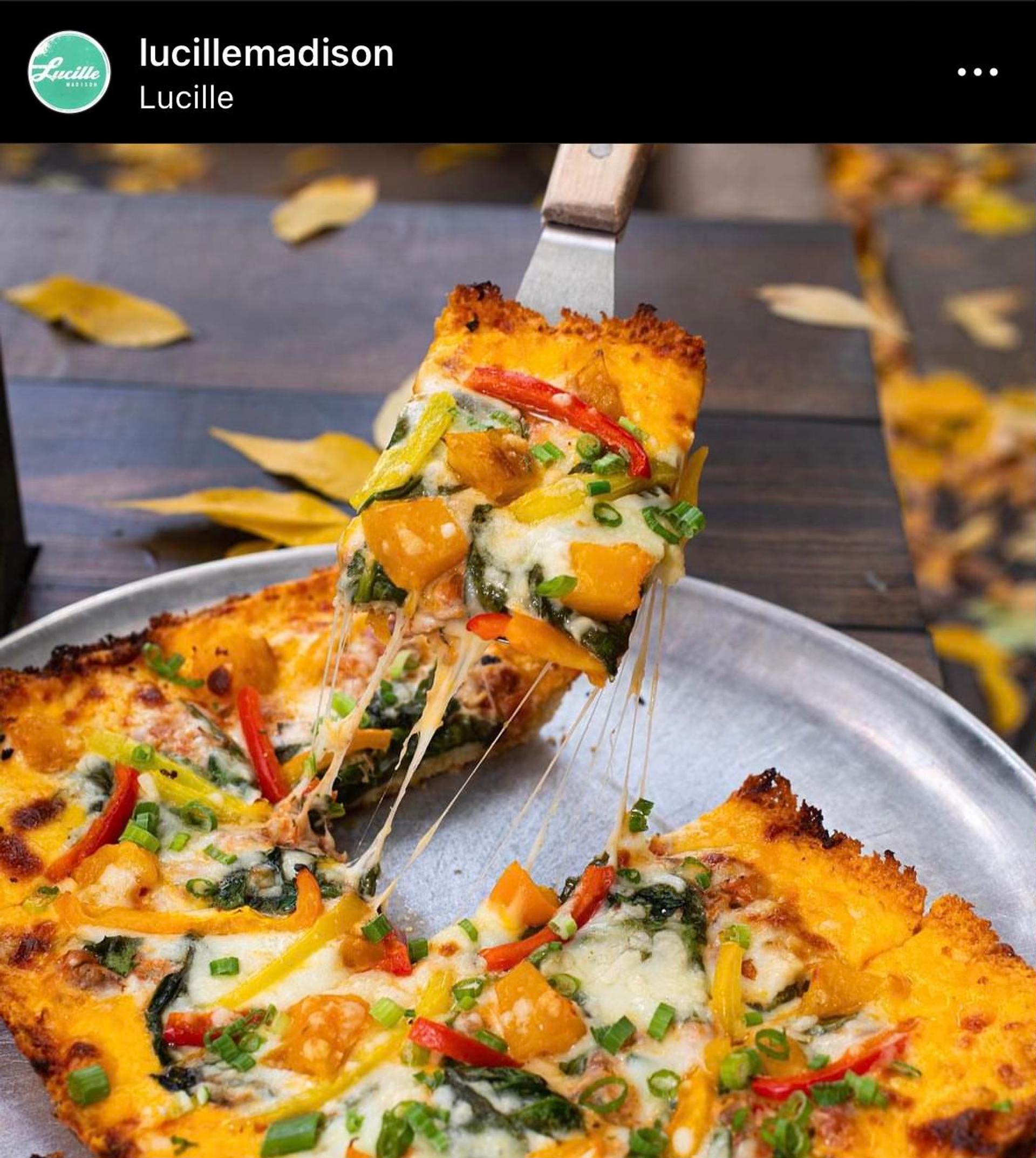Open lucillemadison profile picture
The image size is (1036, 1158).
point(69,72)
